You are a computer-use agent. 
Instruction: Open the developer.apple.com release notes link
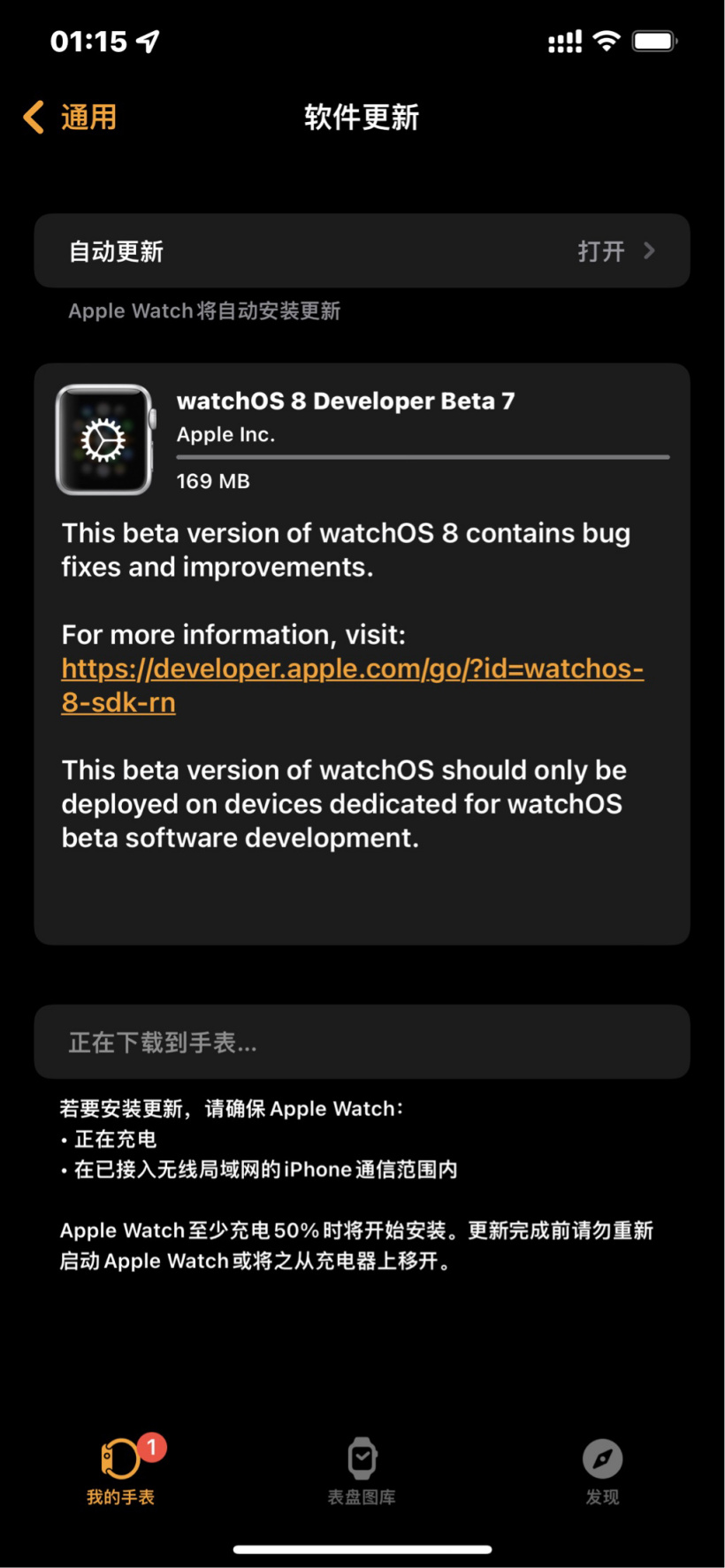(352, 669)
